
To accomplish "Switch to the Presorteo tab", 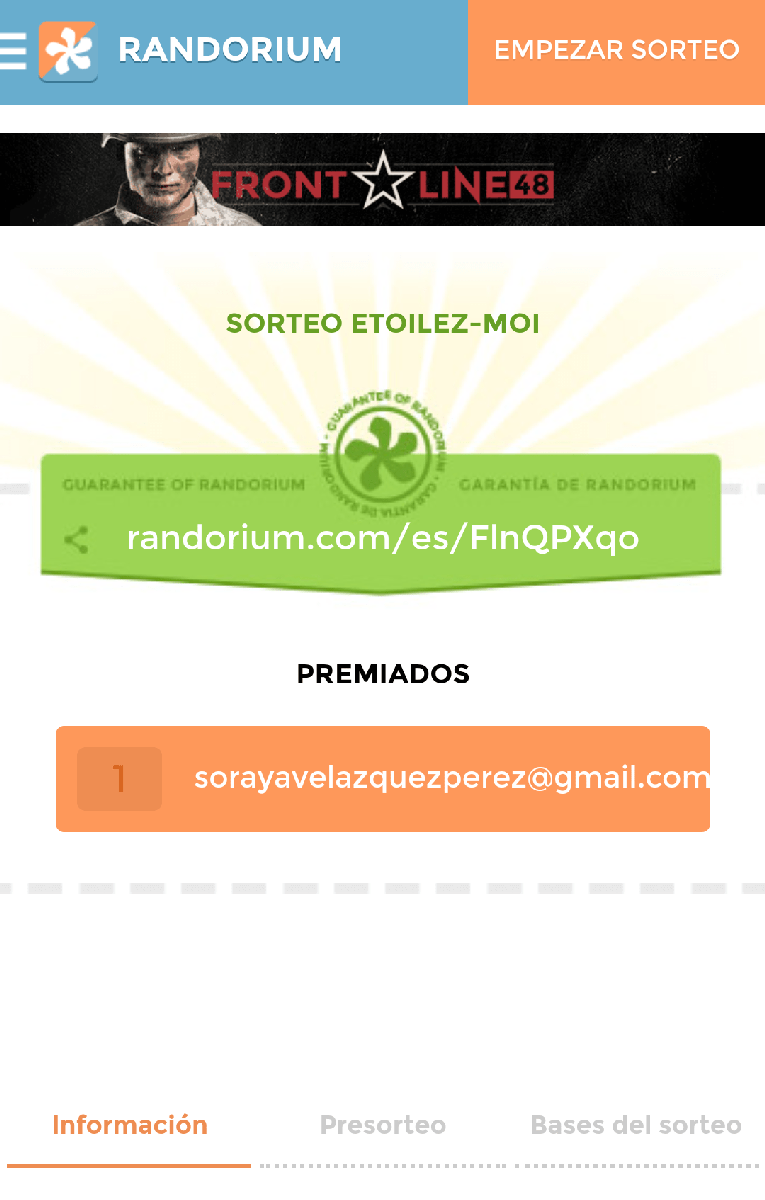I will pyautogui.click(x=382, y=1125).
